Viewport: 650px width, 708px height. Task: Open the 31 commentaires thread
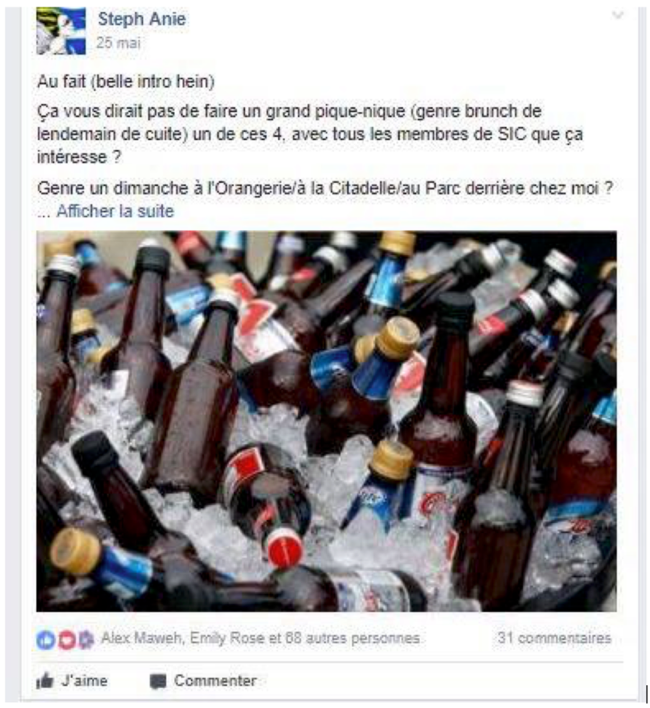click(553, 638)
